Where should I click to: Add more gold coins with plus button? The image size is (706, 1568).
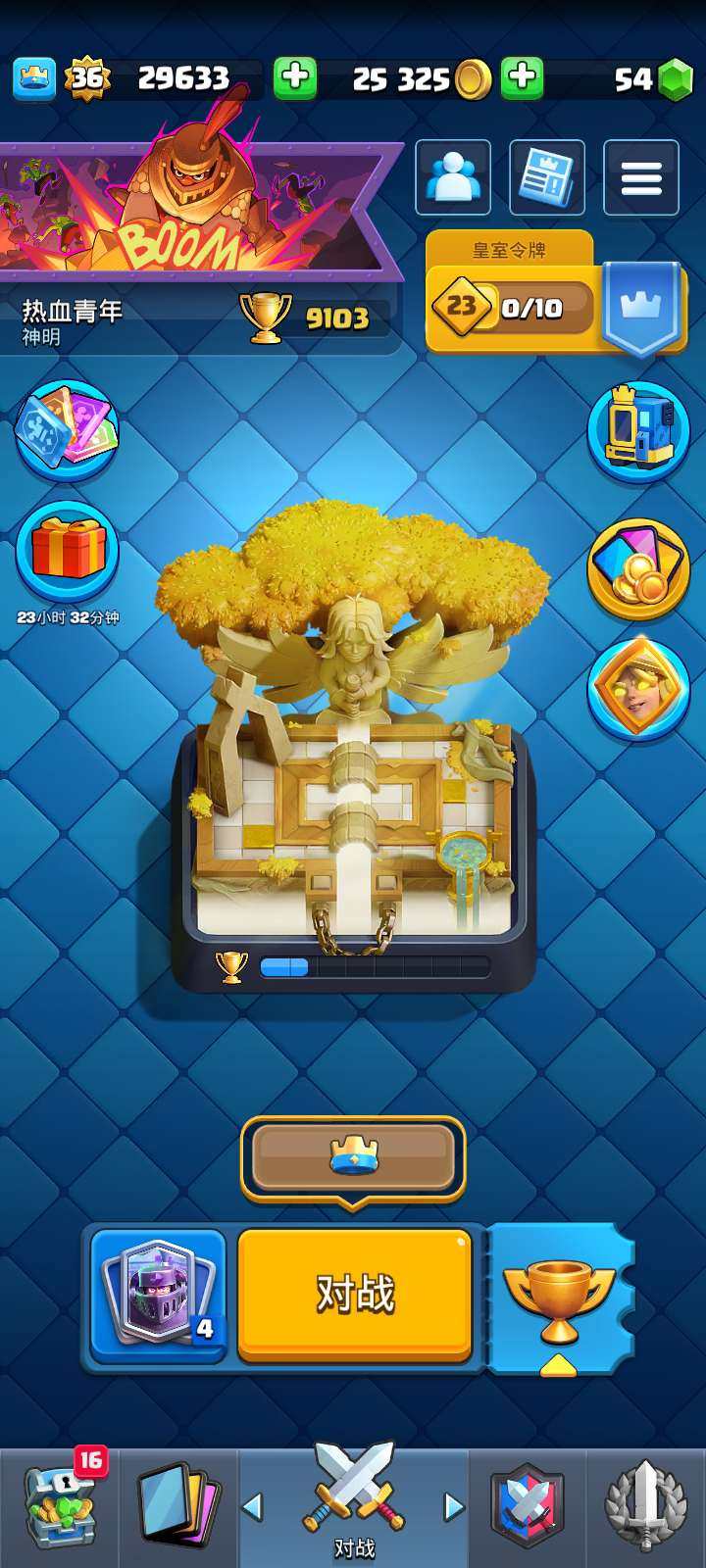point(523,78)
